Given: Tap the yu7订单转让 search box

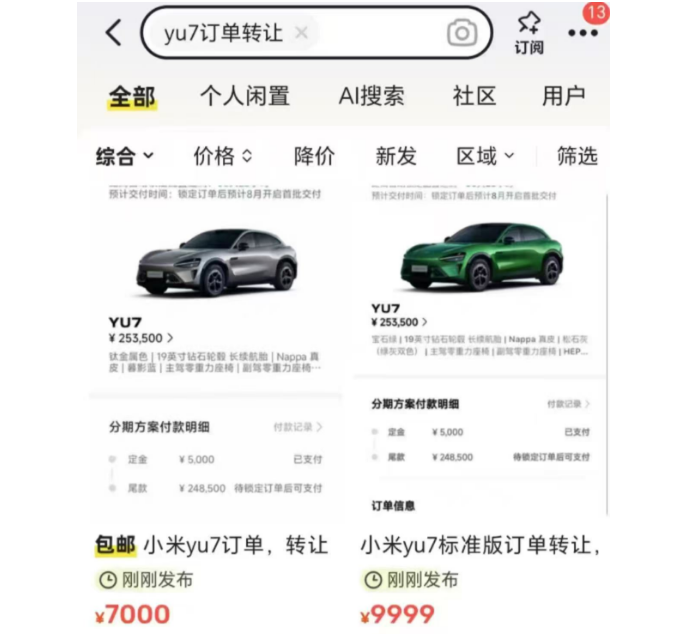Looking at the screenshot, I should point(224,33).
